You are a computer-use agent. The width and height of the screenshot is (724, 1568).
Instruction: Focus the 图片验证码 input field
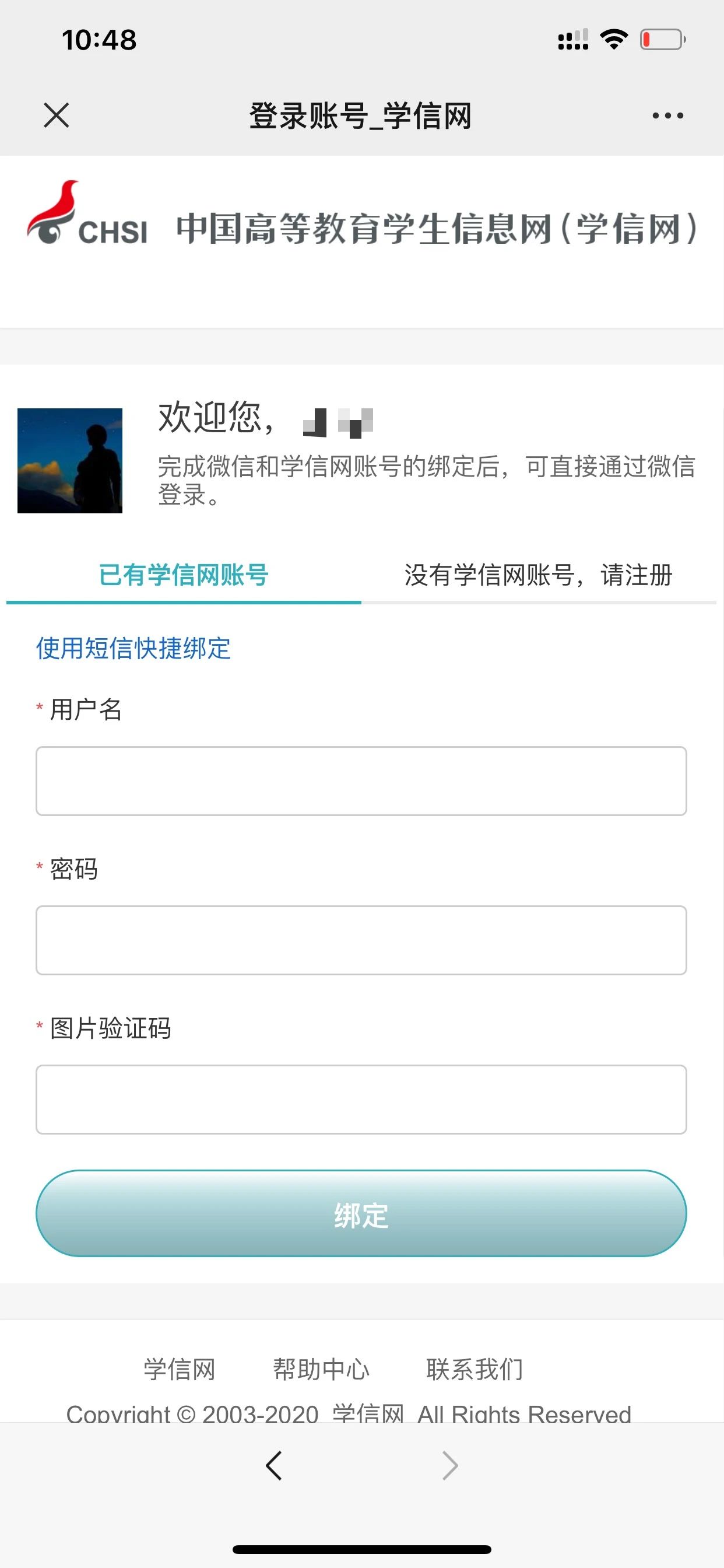(361, 1100)
